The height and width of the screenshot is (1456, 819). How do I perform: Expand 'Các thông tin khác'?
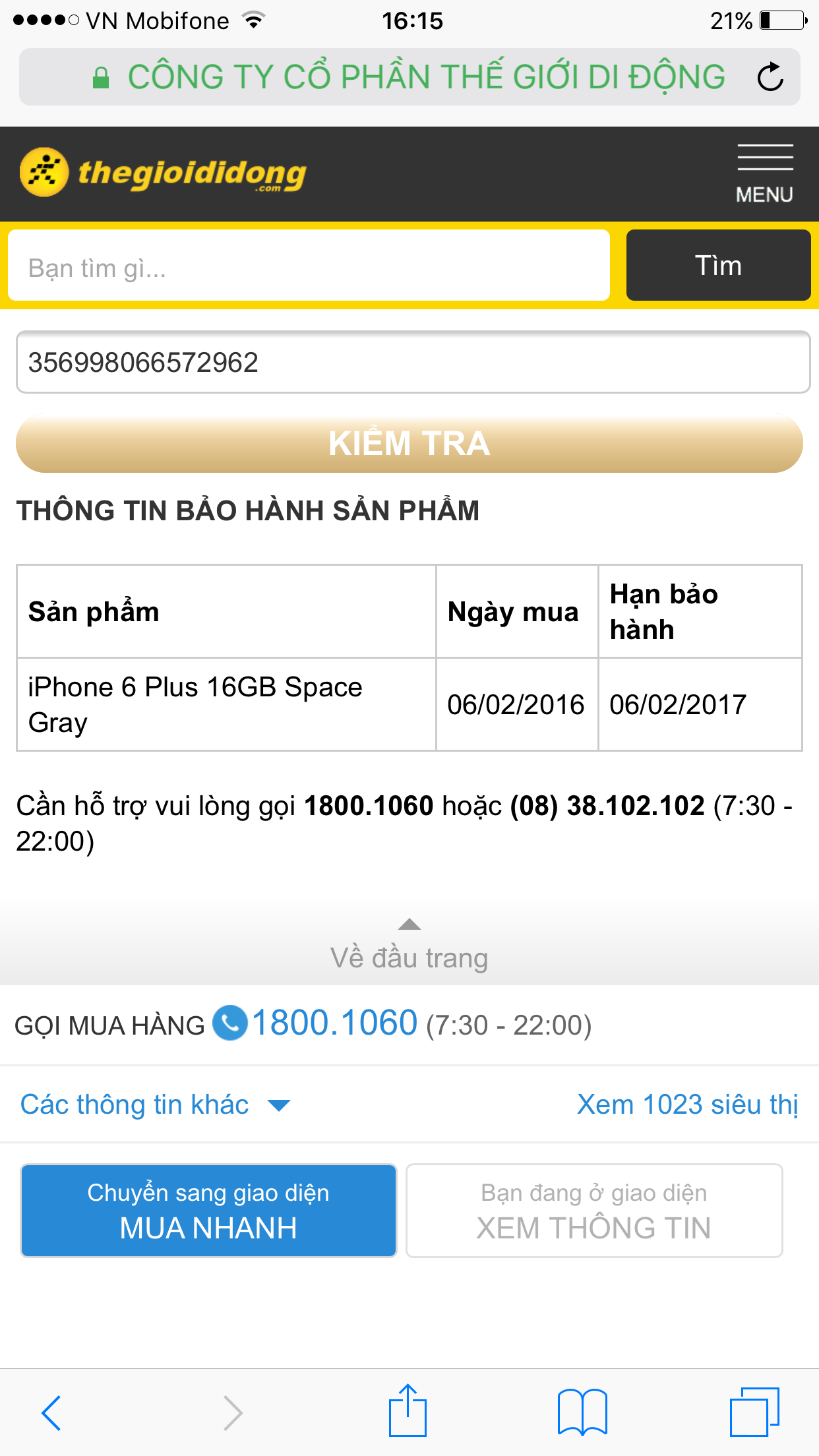pyautogui.click(x=155, y=1105)
